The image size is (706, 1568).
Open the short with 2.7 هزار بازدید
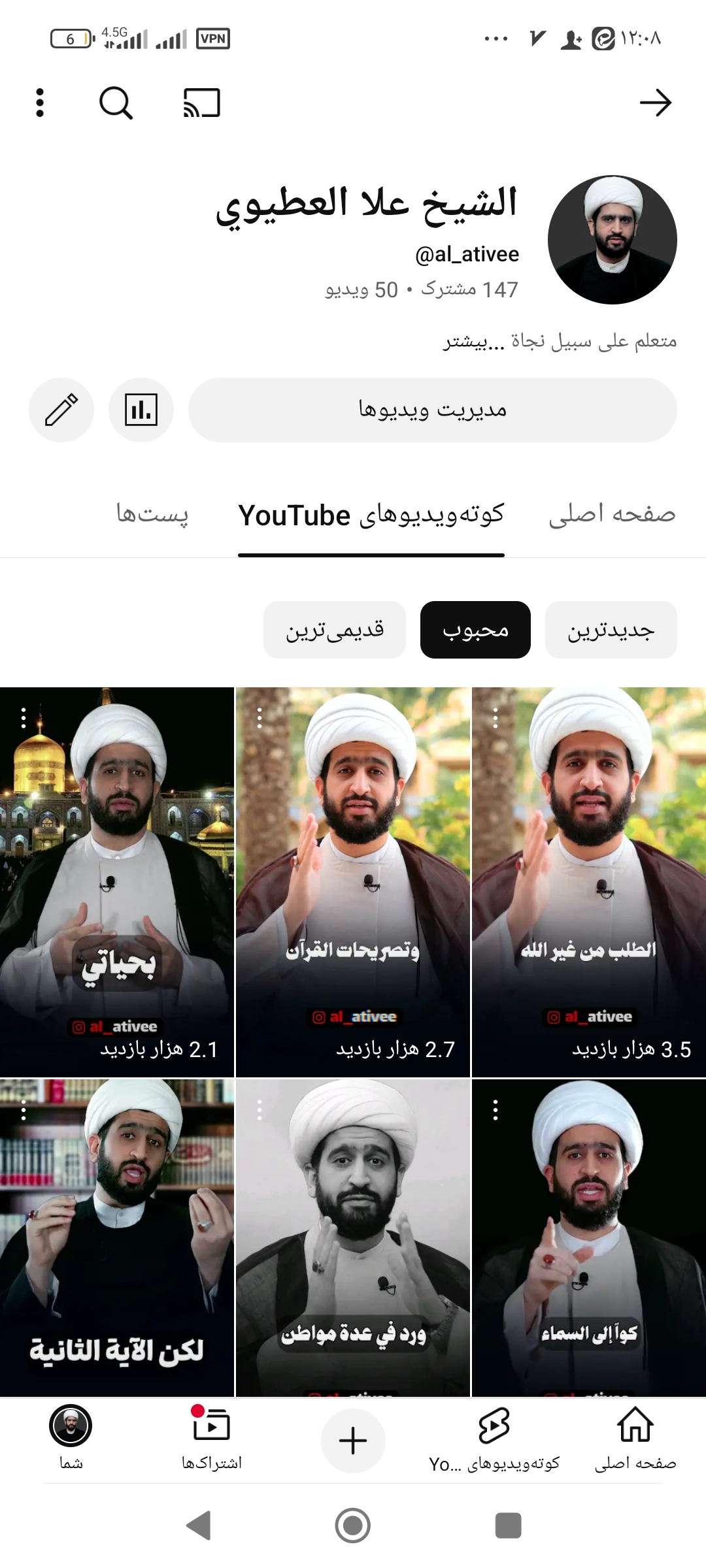point(353,882)
